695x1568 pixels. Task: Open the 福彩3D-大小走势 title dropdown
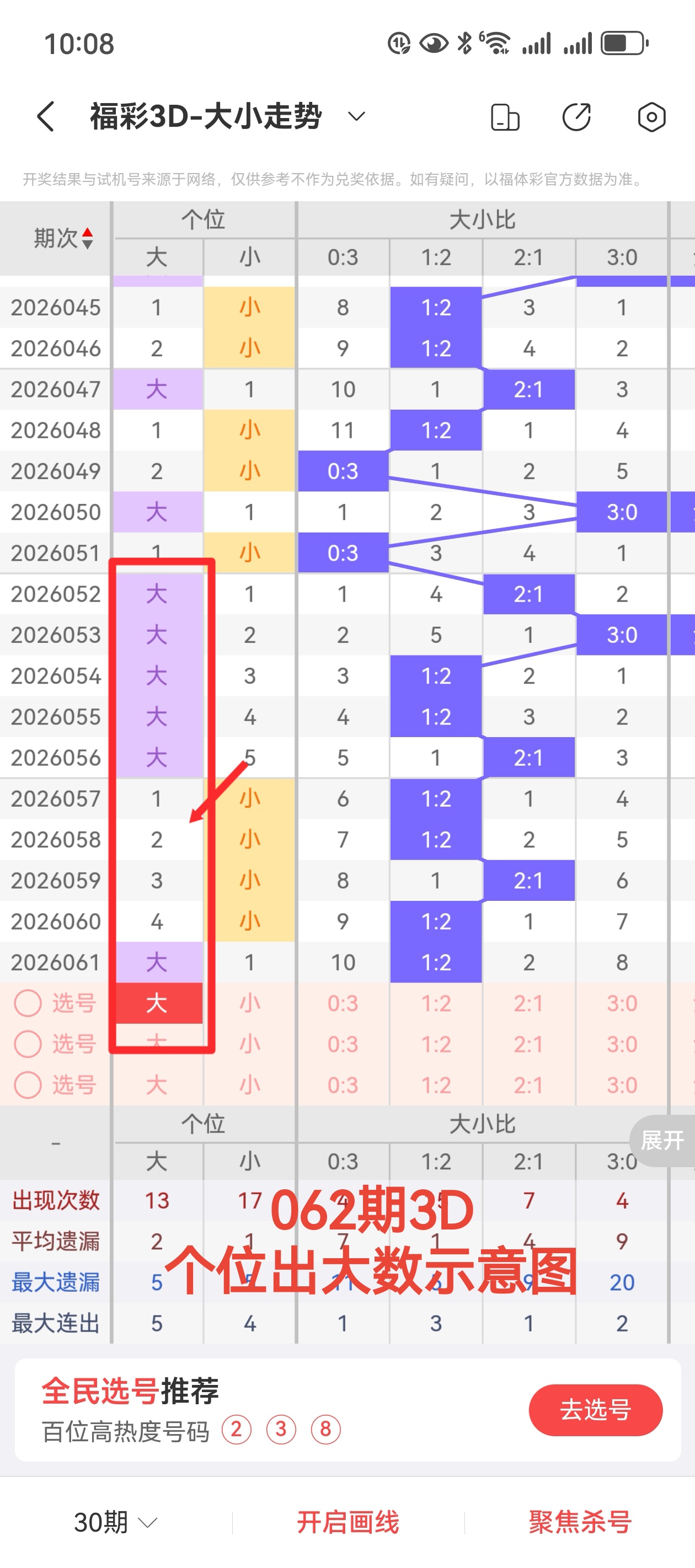pos(355,117)
